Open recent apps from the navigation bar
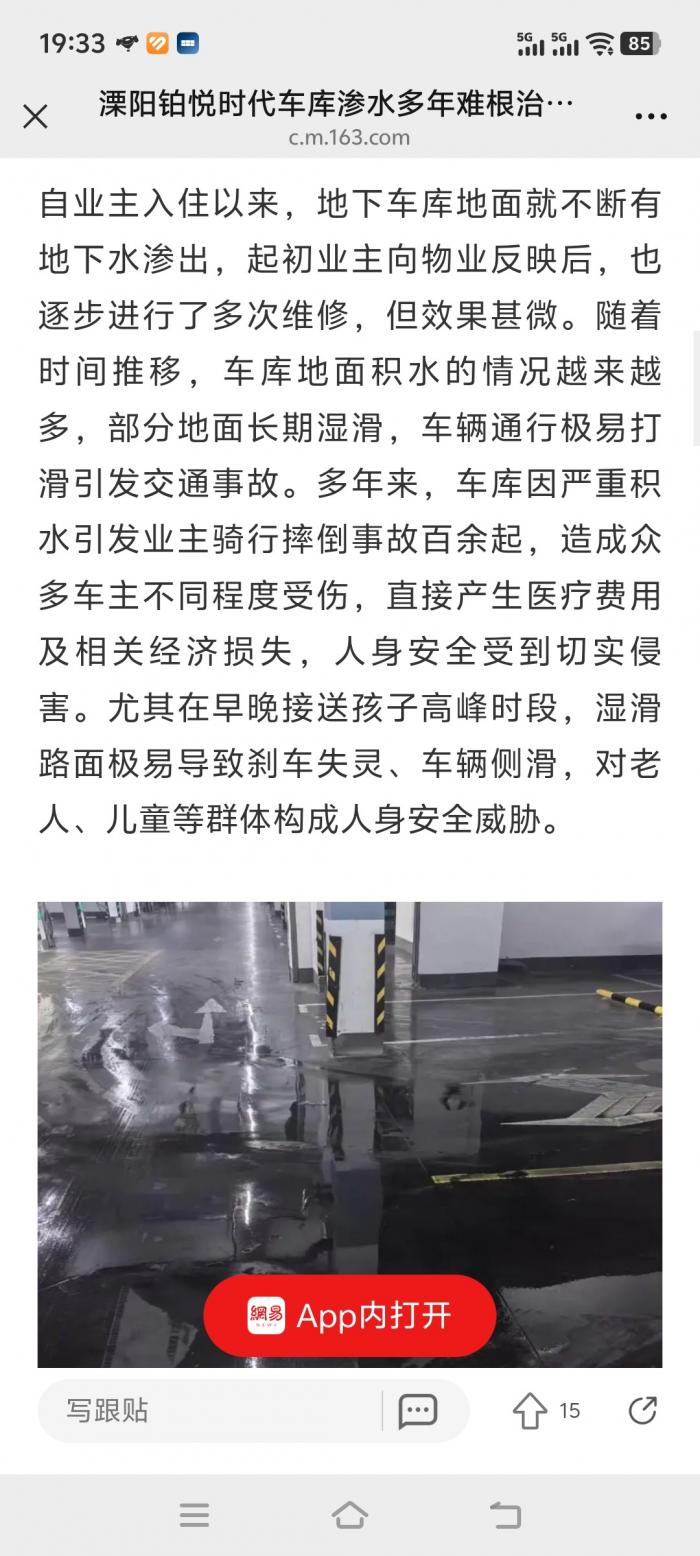 click(194, 1515)
